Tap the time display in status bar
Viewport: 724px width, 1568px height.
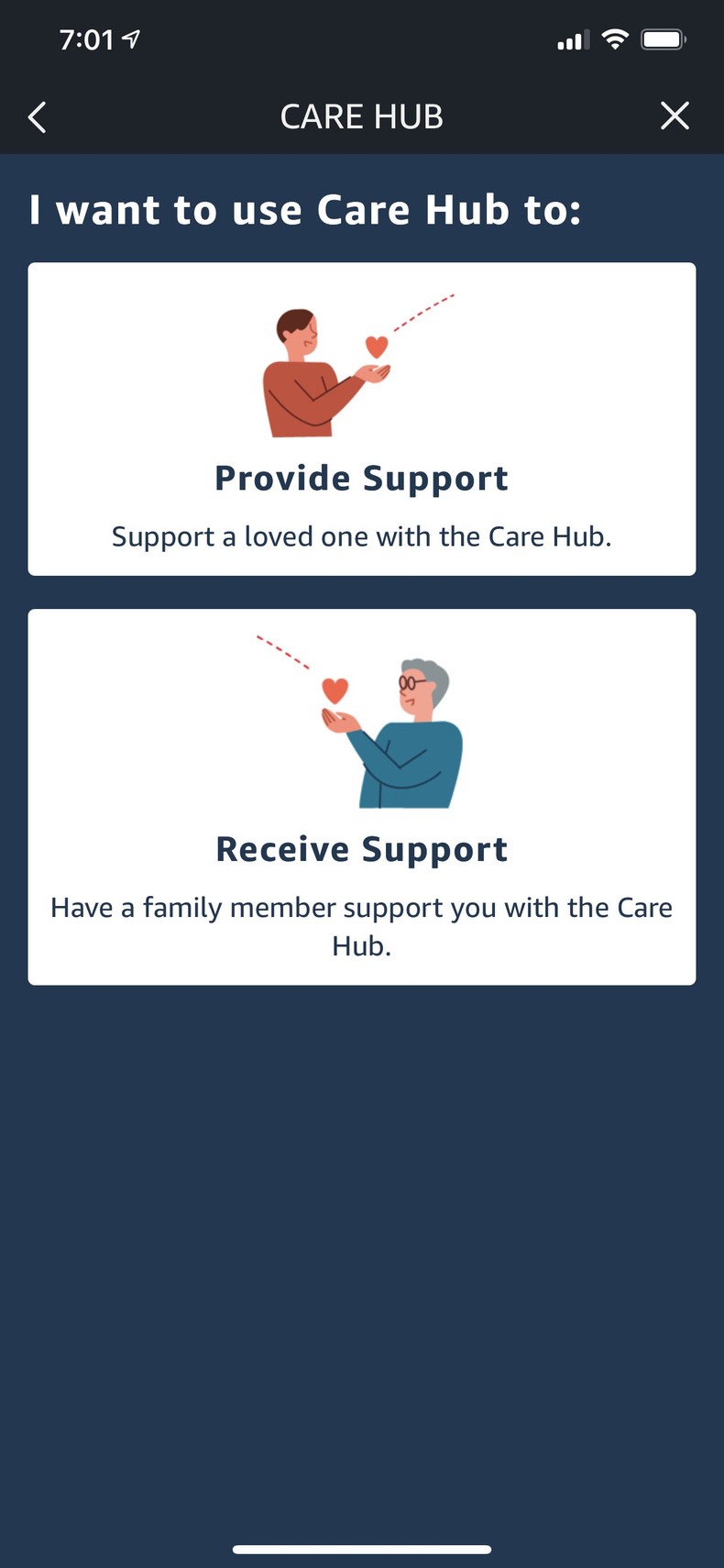point(89,39)
